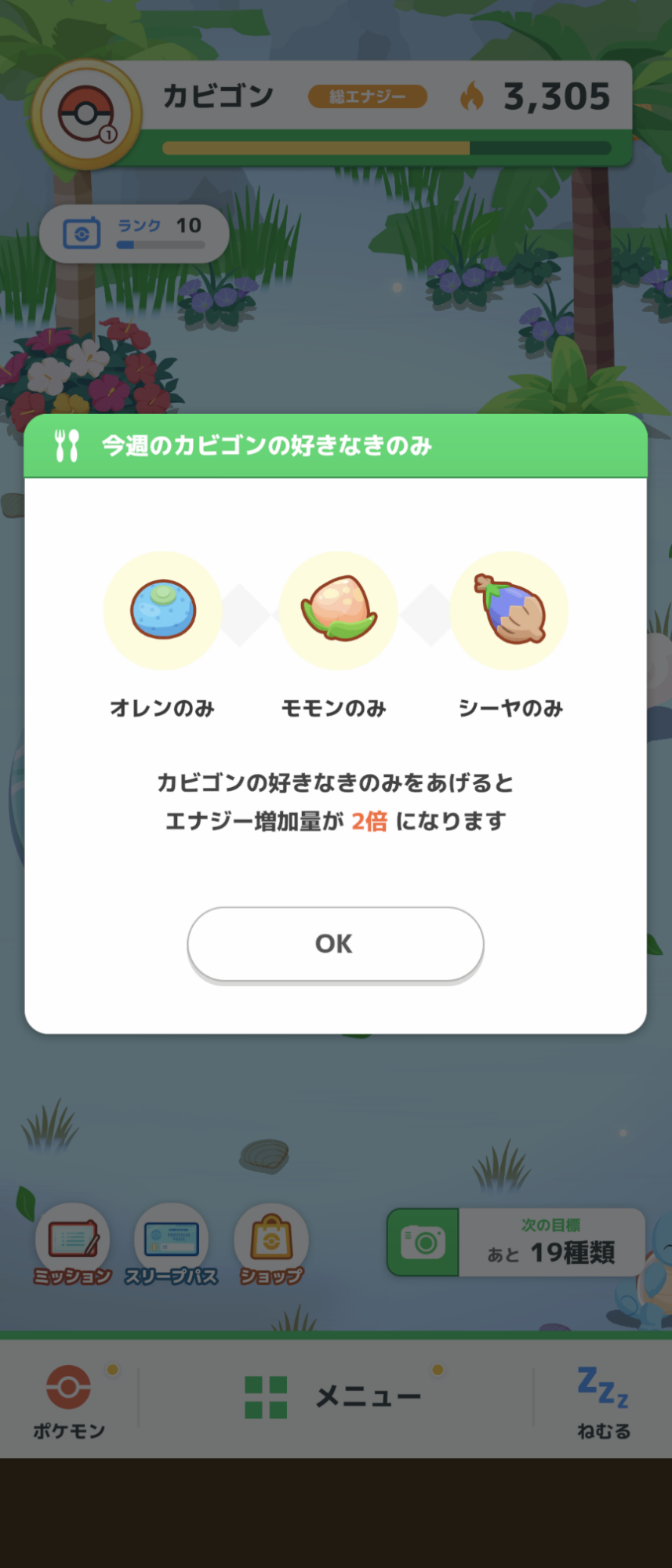Open the ランク 10 research rank badge

click(x=134, y=233)
